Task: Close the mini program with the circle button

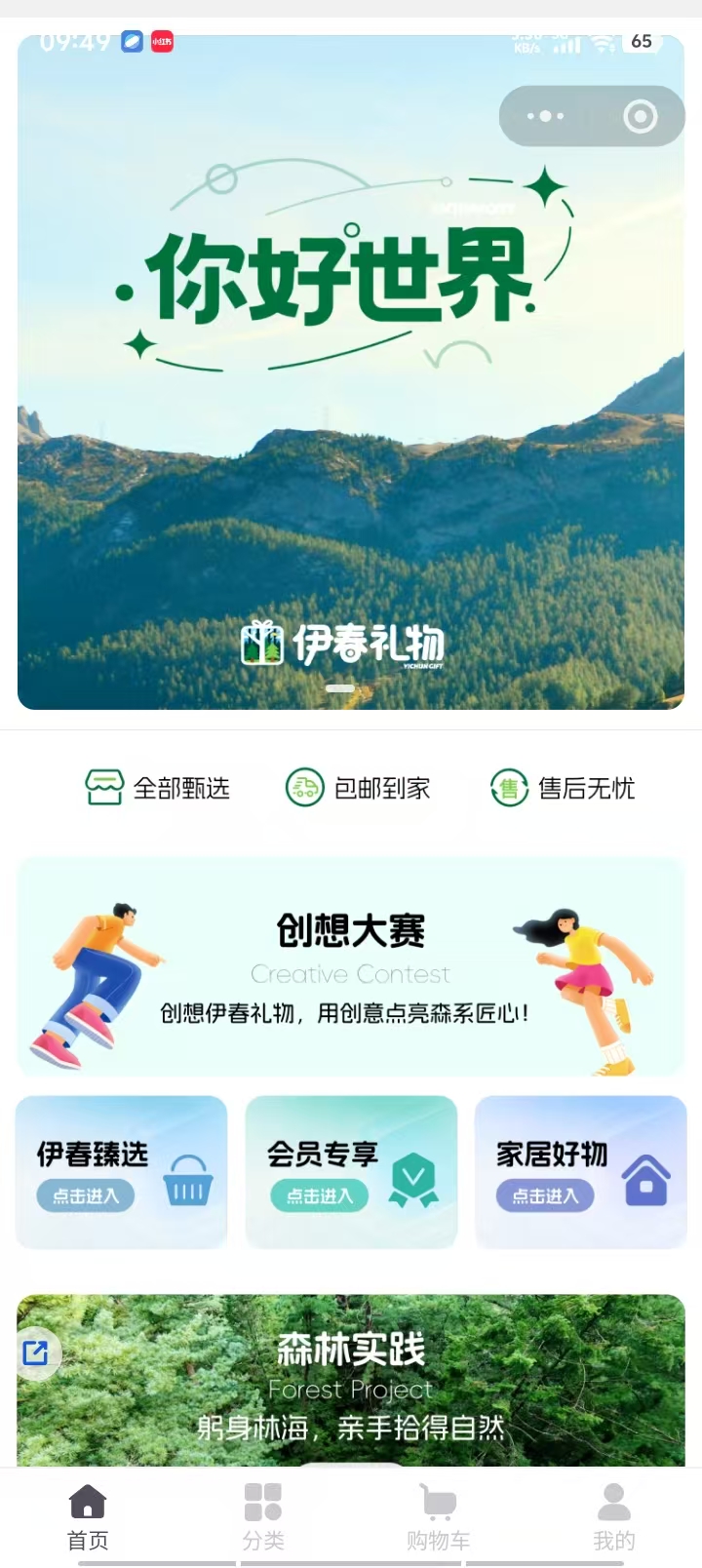Action: pos(640,116)
